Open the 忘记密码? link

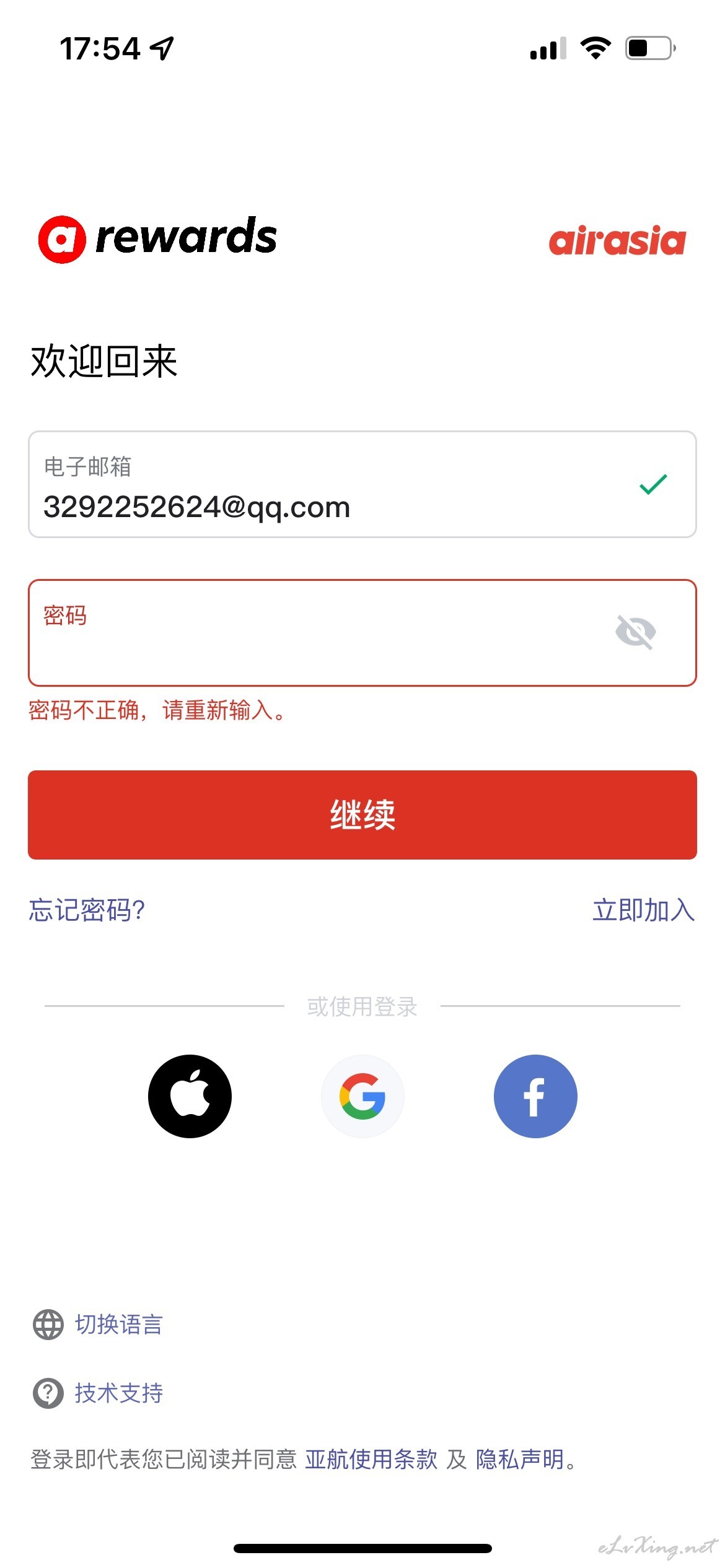[x=87, y=910]
